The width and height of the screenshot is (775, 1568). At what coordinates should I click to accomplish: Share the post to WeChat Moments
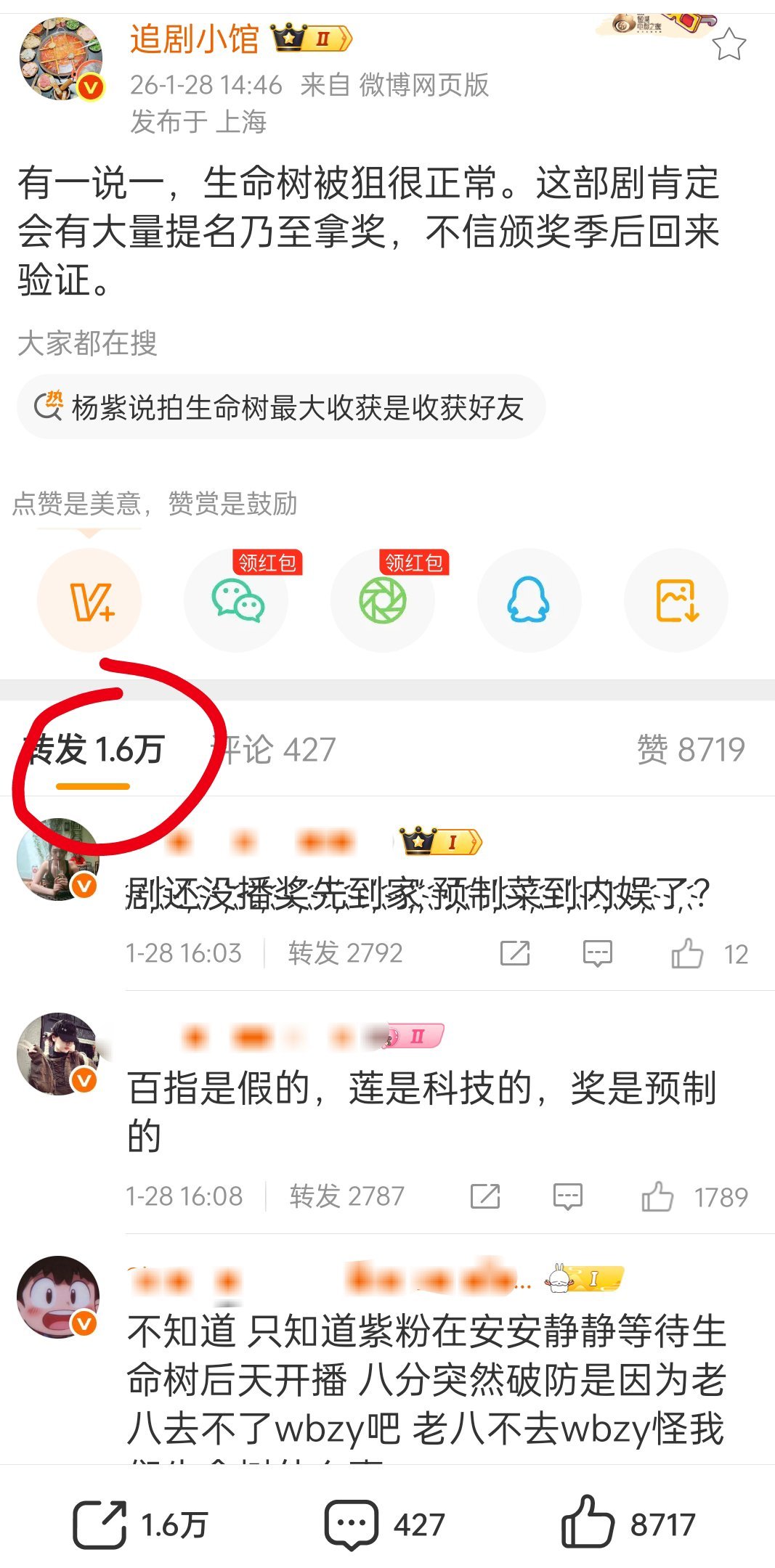click(383, 601)
